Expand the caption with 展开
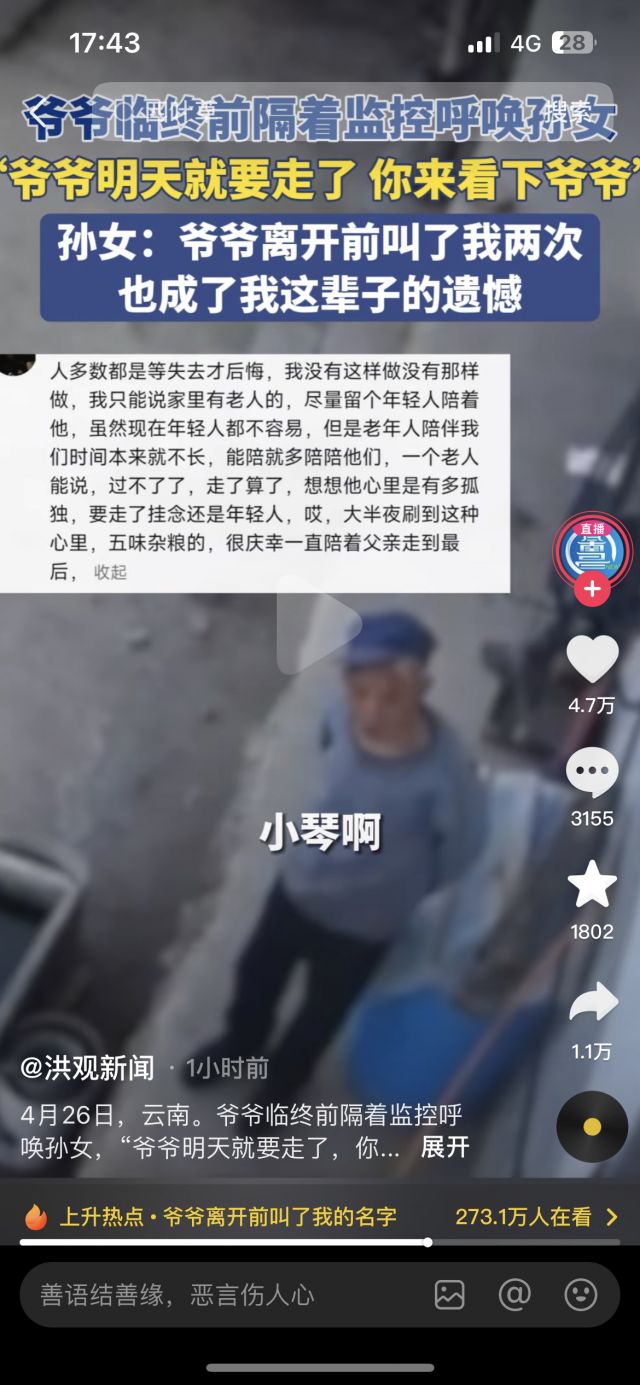 pos(444,1147)
